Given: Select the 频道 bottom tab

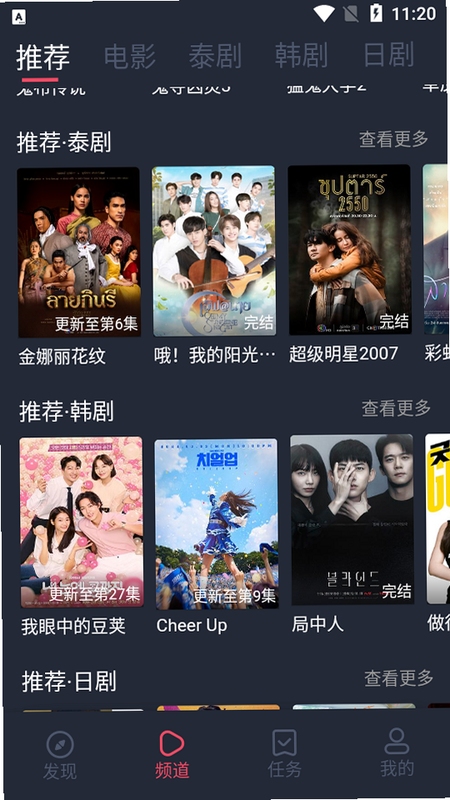Looking at the screenshot, I should pyautogui.click(x=172, y=755).
